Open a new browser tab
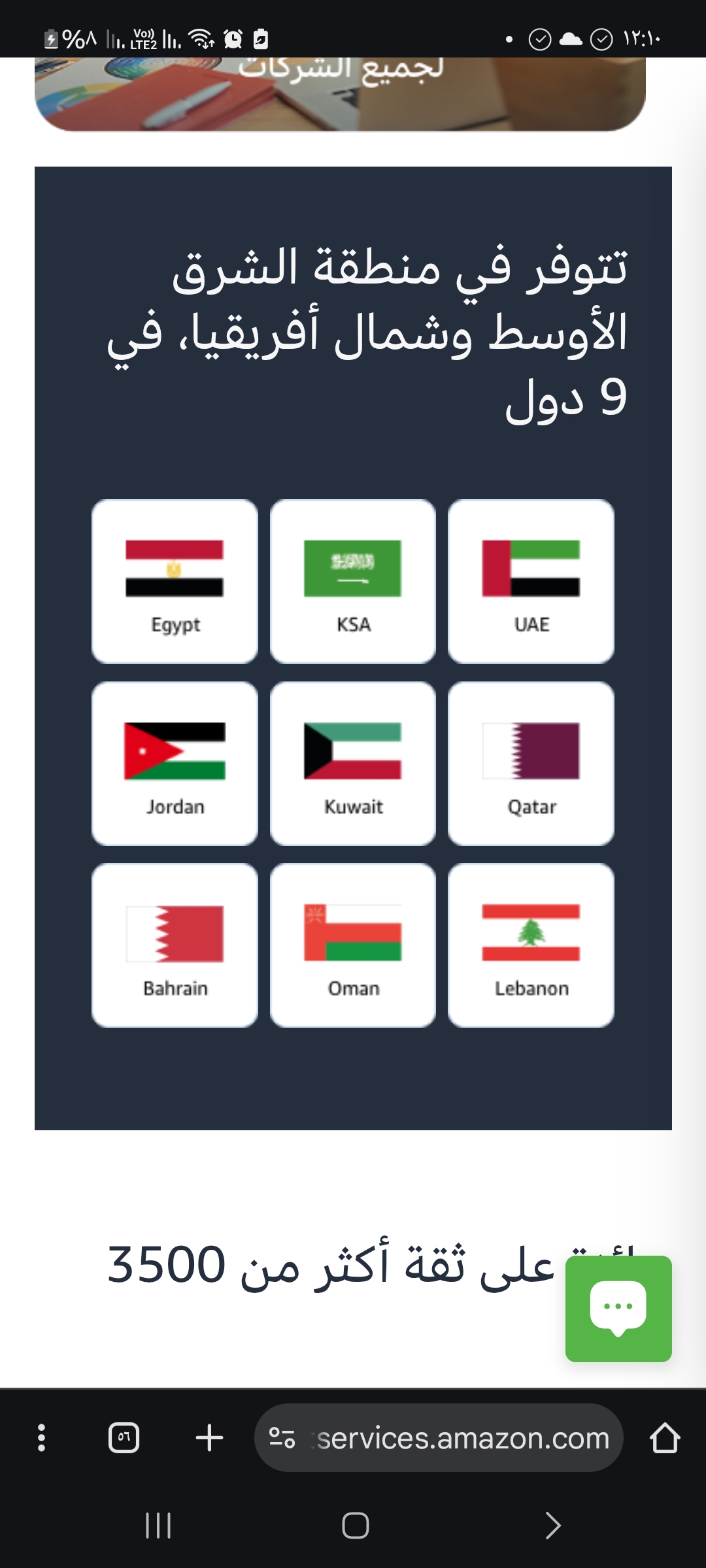 pos(209,1438)
